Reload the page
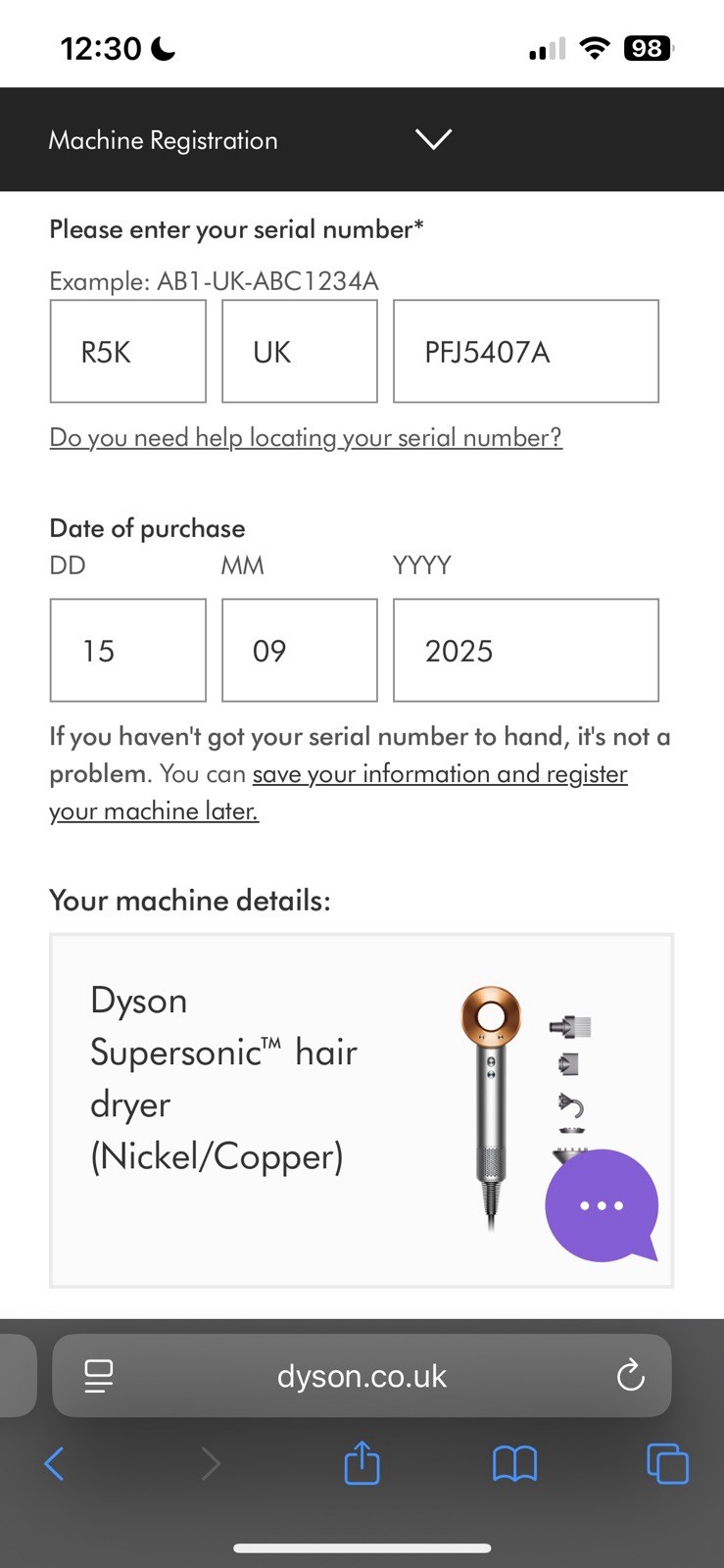 630,1376
